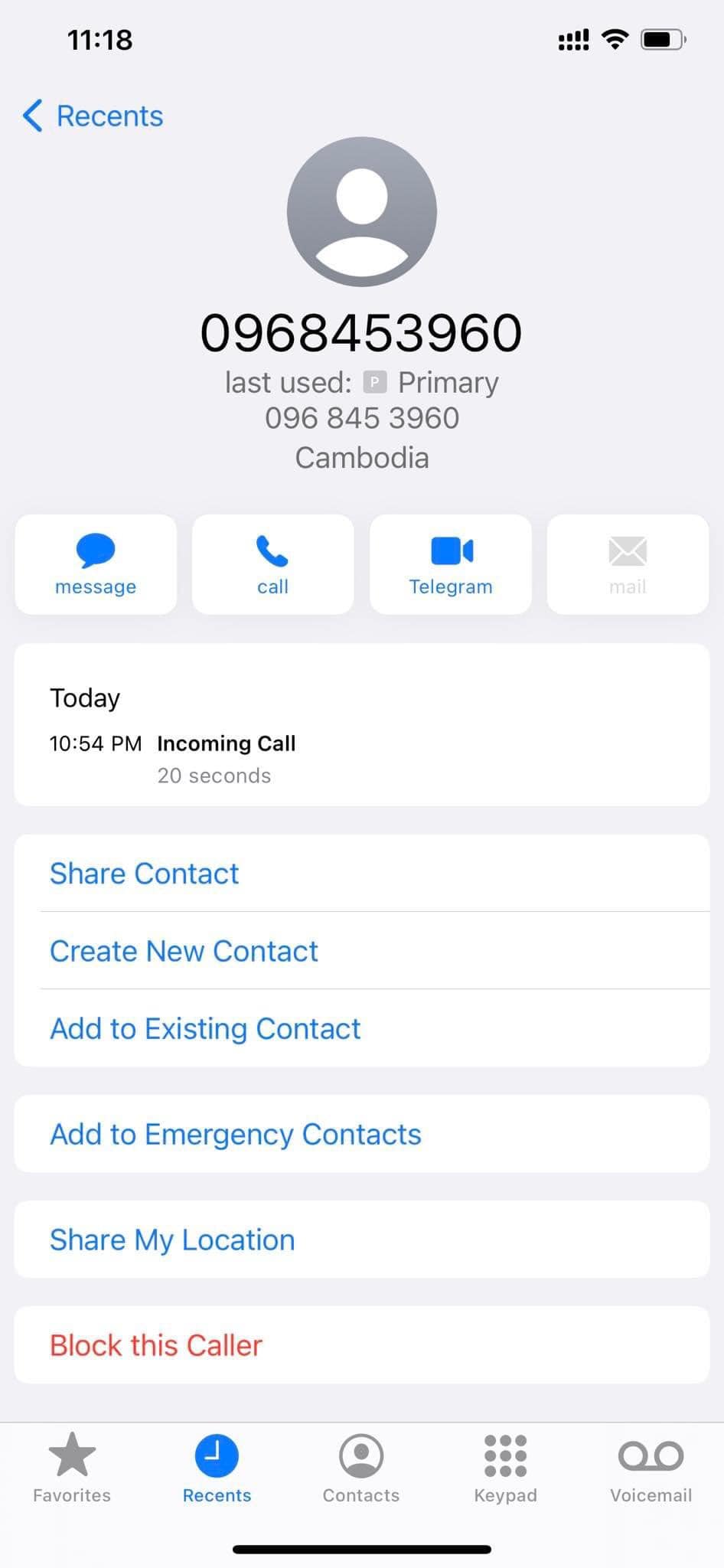
Task: Open the Recents tab
Action: (217, 1468)
